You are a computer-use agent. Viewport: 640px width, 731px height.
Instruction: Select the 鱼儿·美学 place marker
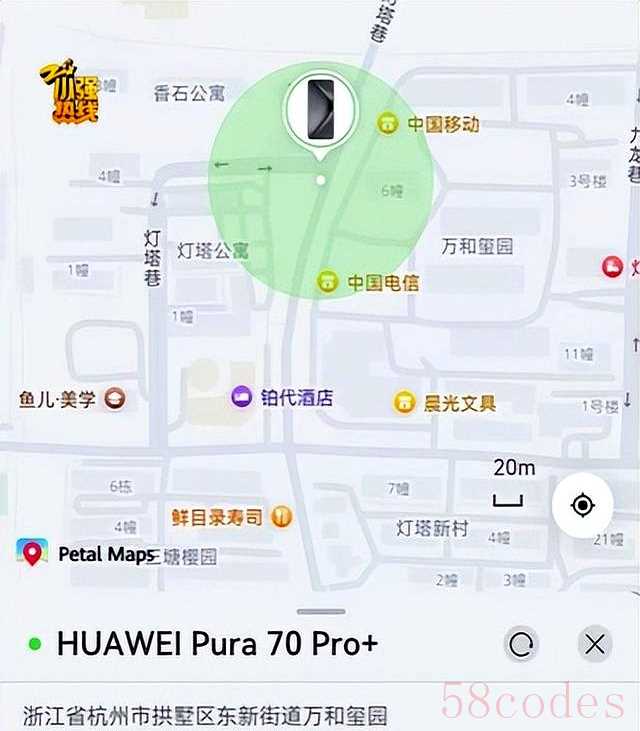pos(116,399)
